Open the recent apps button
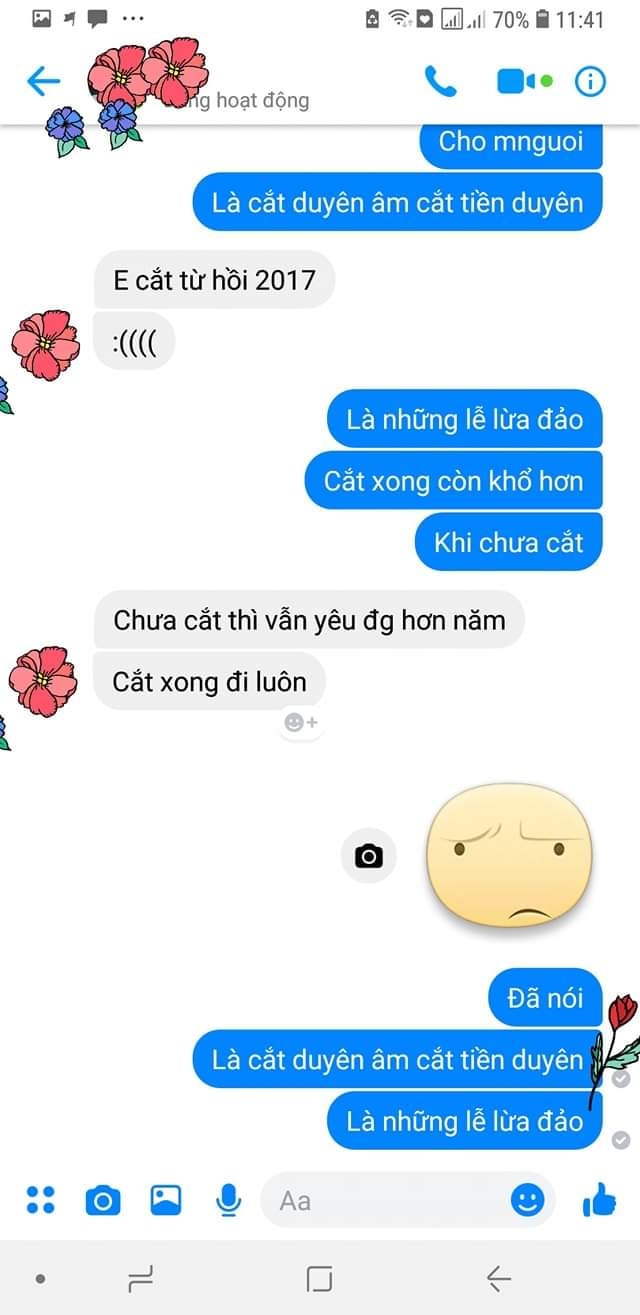 point(140,1278)
